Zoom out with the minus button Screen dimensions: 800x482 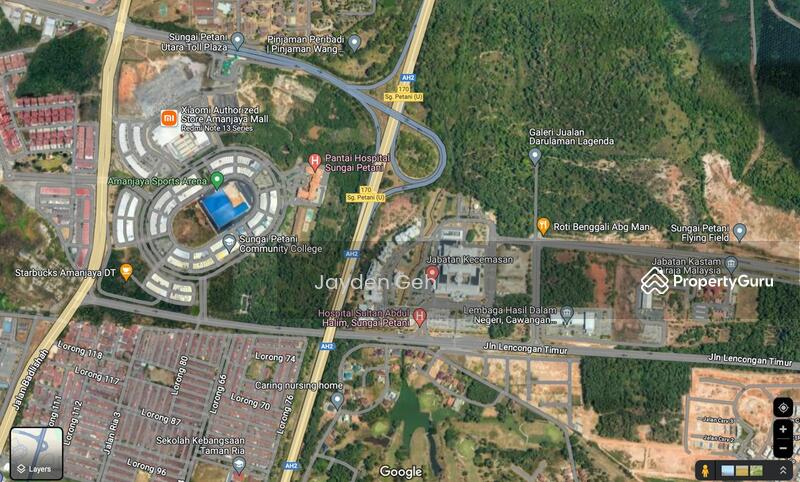pyautogui.click(x=783, y=448)
